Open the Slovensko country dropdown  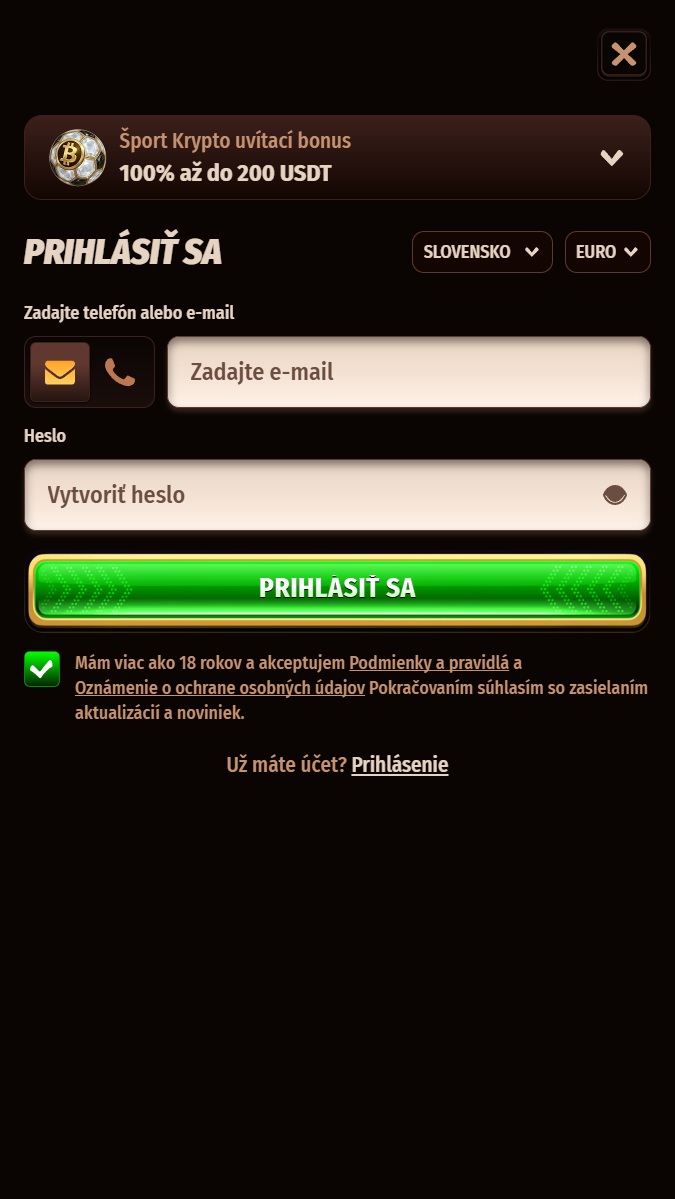(x=481, y=252)
